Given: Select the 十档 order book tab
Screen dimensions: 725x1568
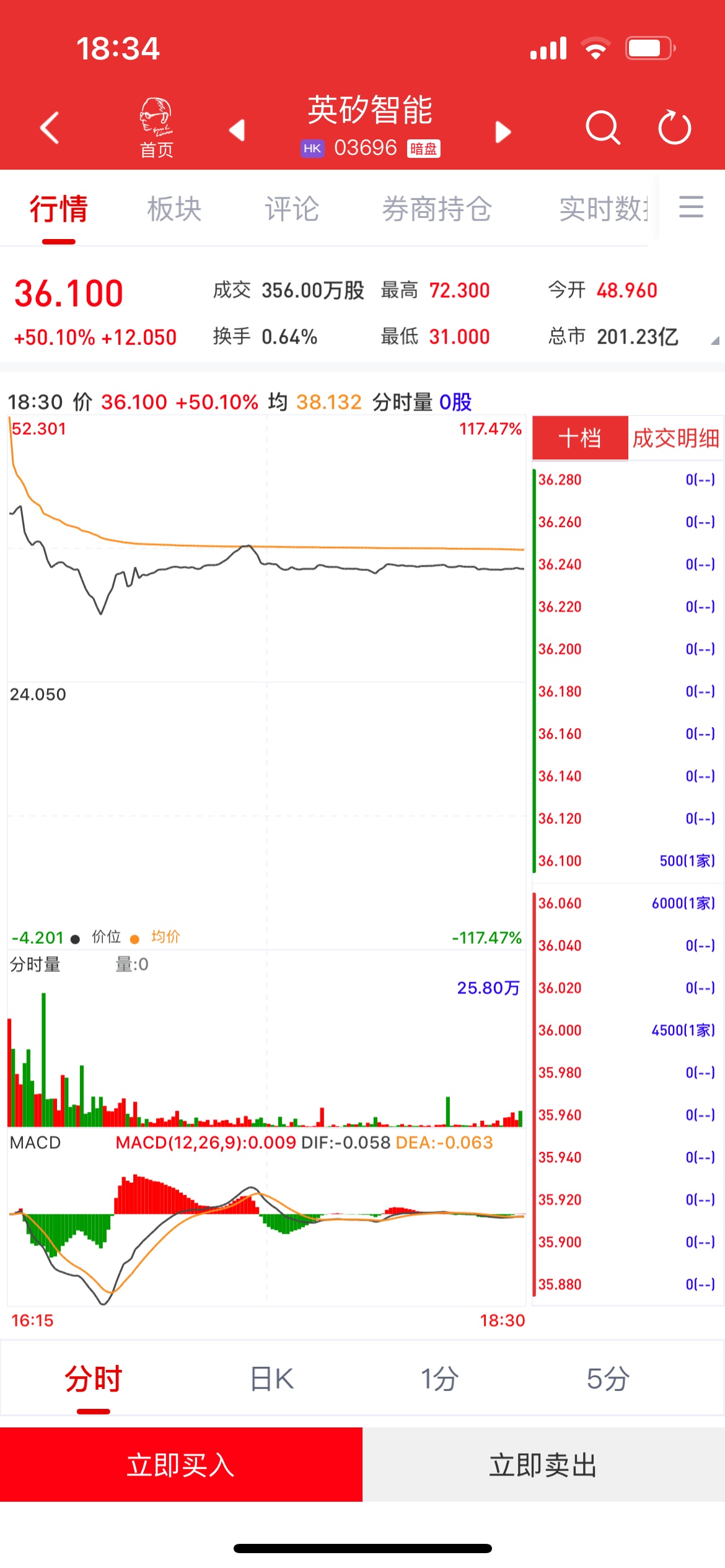Looking at the screenshot, I should 580,438.
